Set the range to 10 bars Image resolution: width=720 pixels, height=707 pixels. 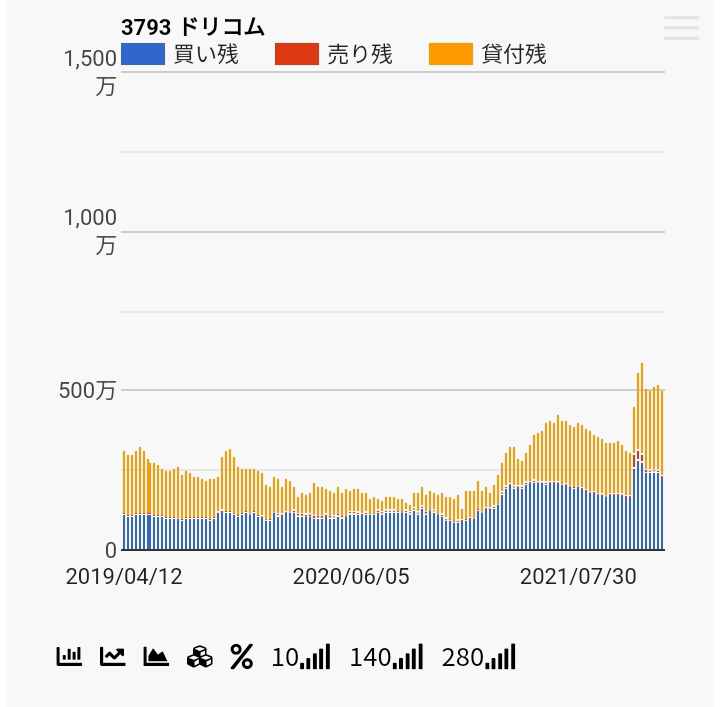click(x=301, y=656)
